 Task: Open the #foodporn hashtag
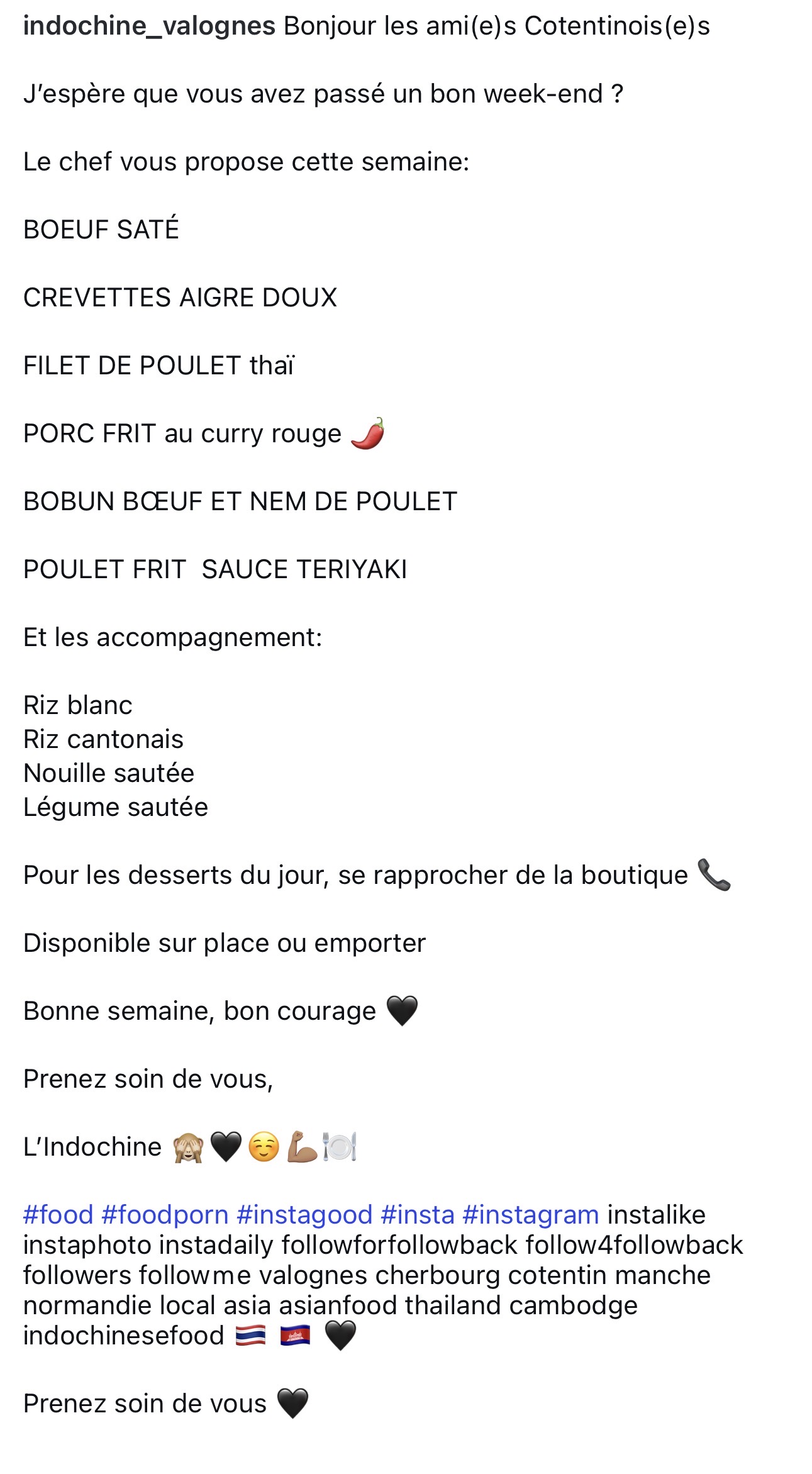165,1215
